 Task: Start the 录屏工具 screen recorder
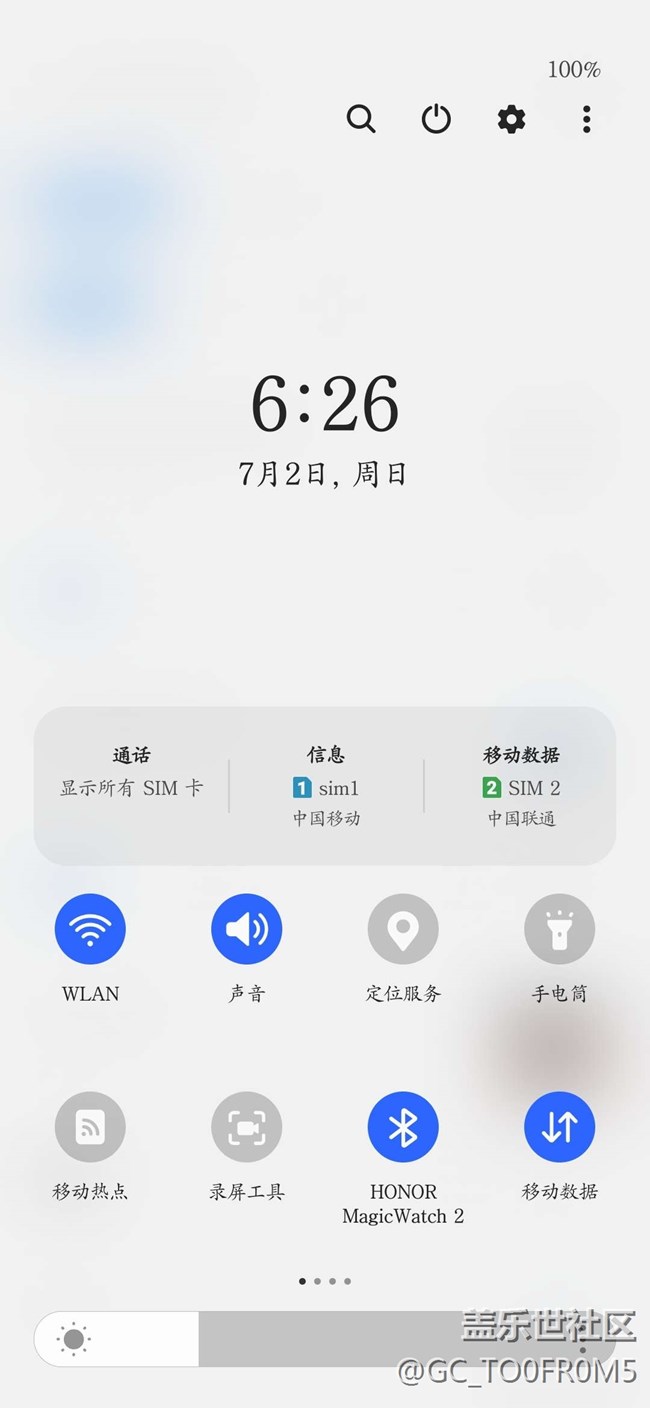[246, 1128]
